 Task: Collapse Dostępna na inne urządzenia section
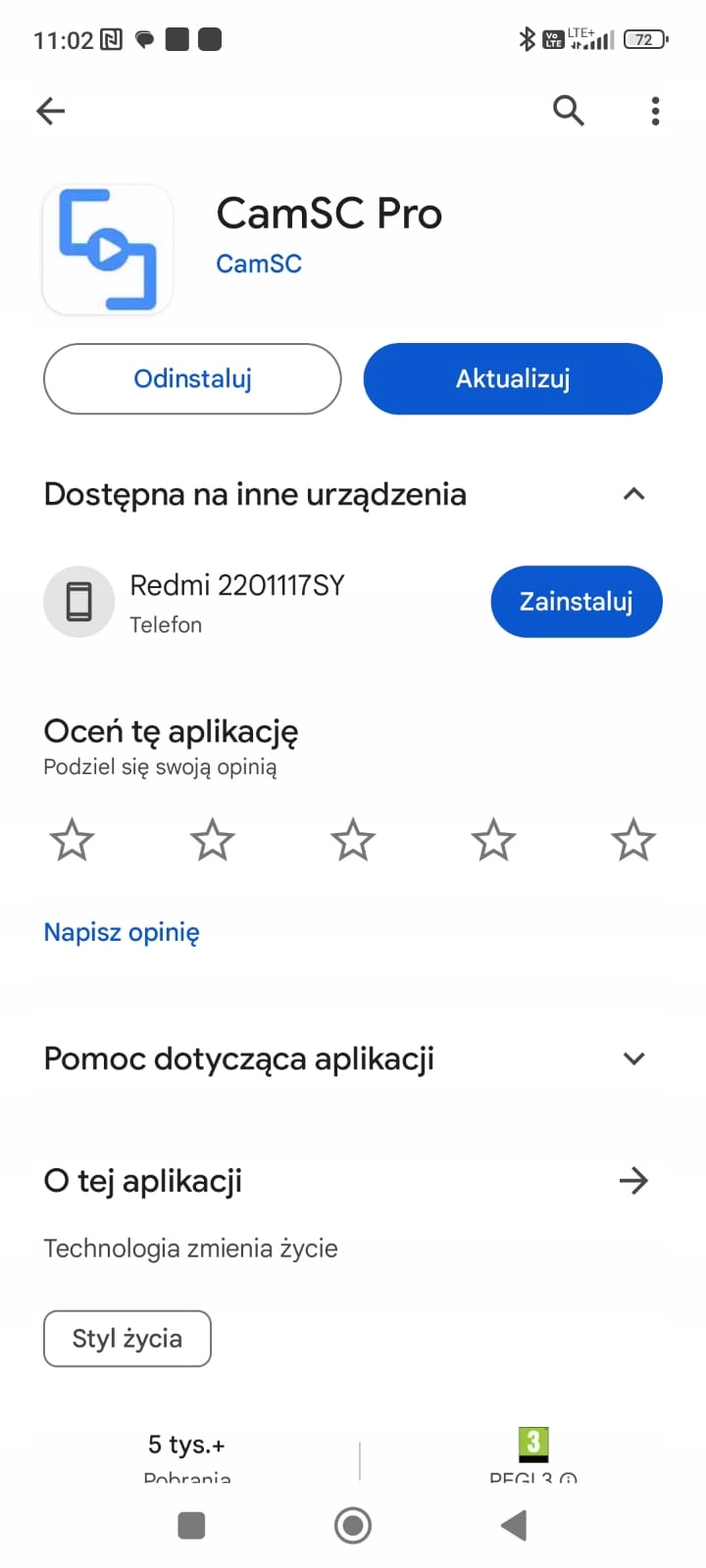pos(633,494)
